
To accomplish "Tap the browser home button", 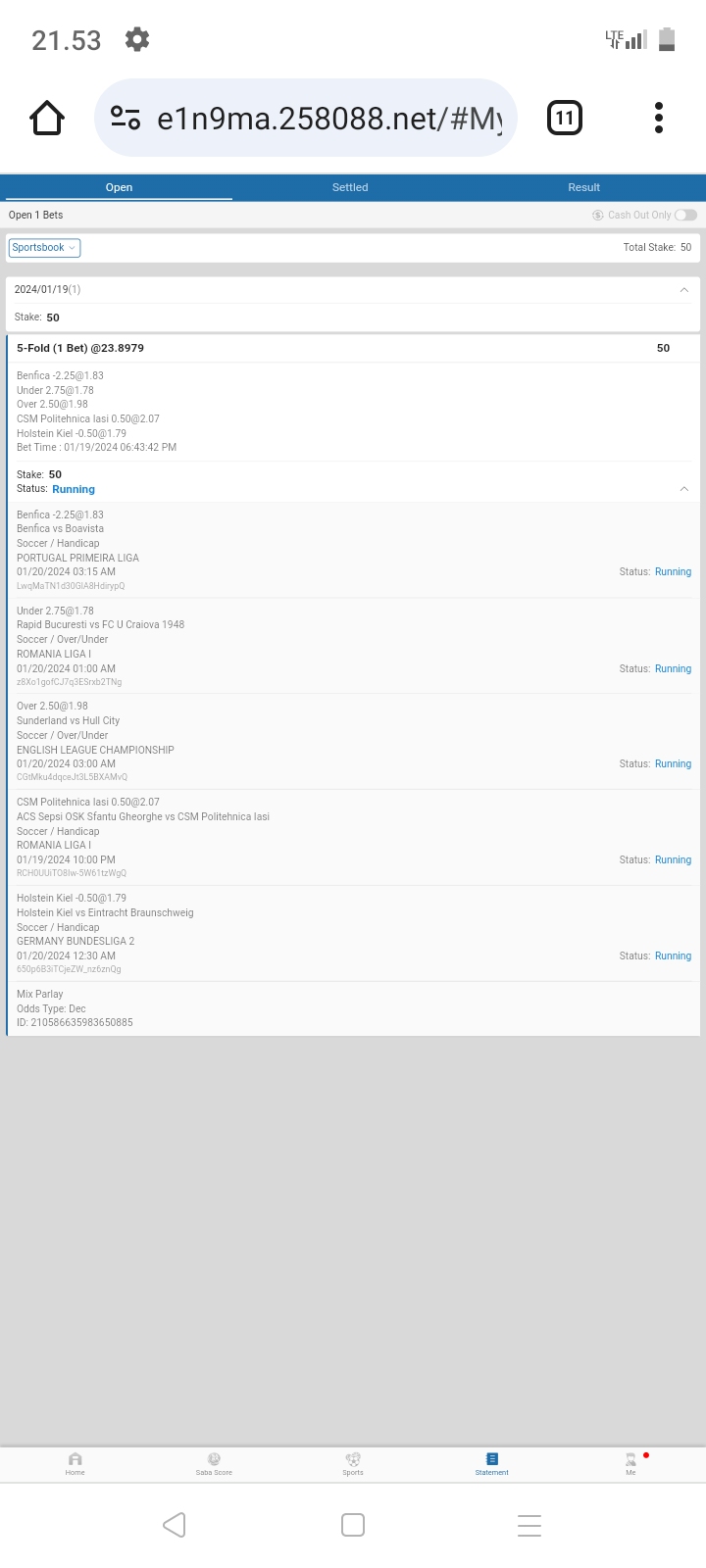I will coord(47,119).
